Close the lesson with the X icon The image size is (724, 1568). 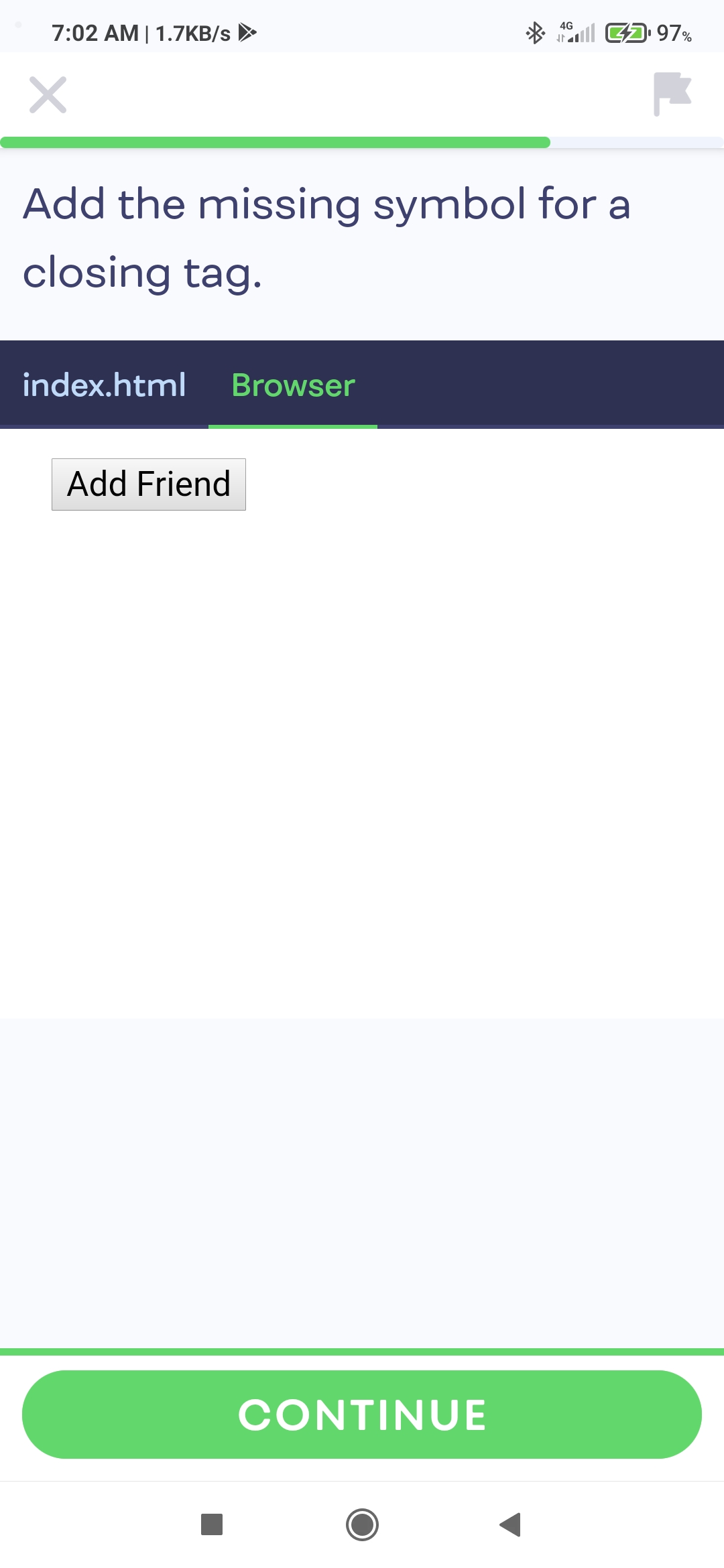click(x=48, y=94)
